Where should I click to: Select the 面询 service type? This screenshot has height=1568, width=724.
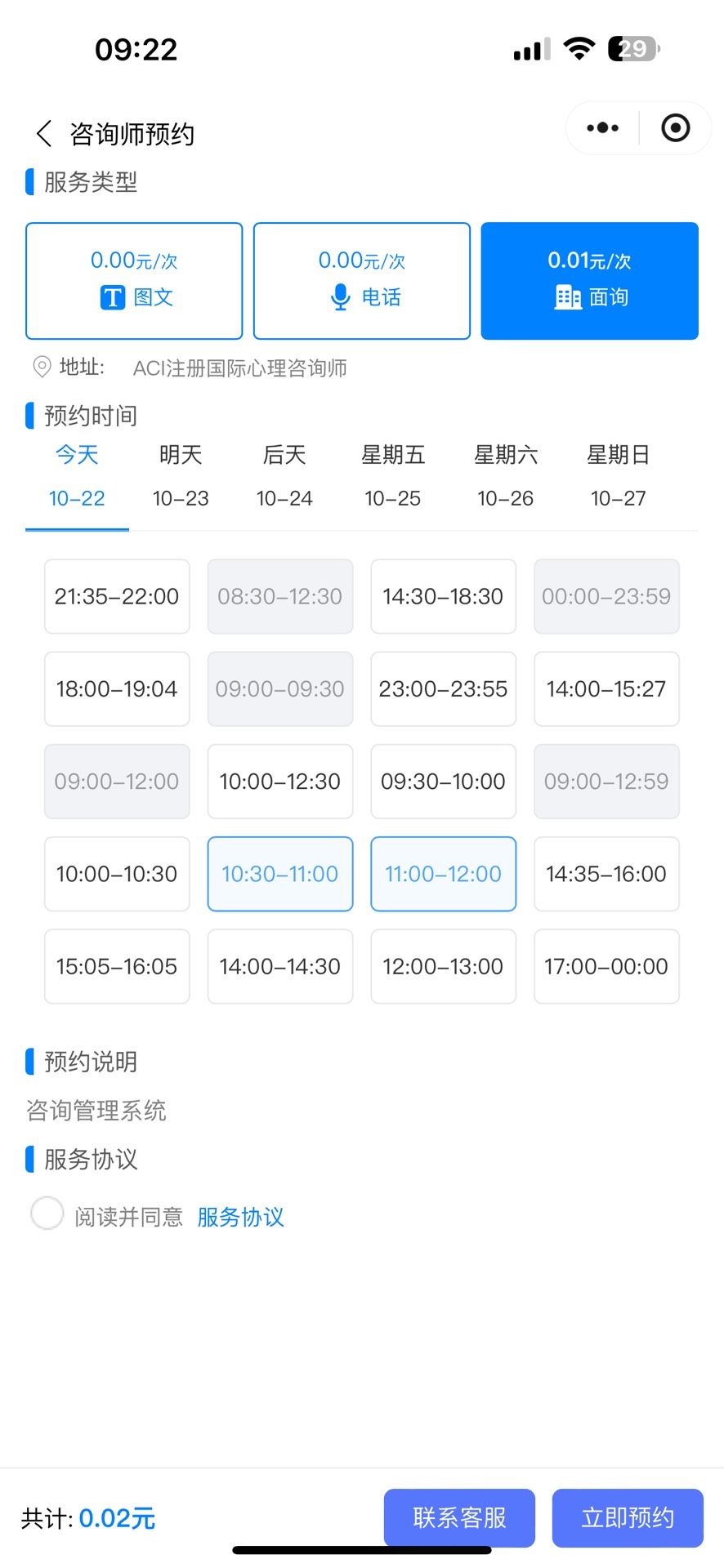589,280
